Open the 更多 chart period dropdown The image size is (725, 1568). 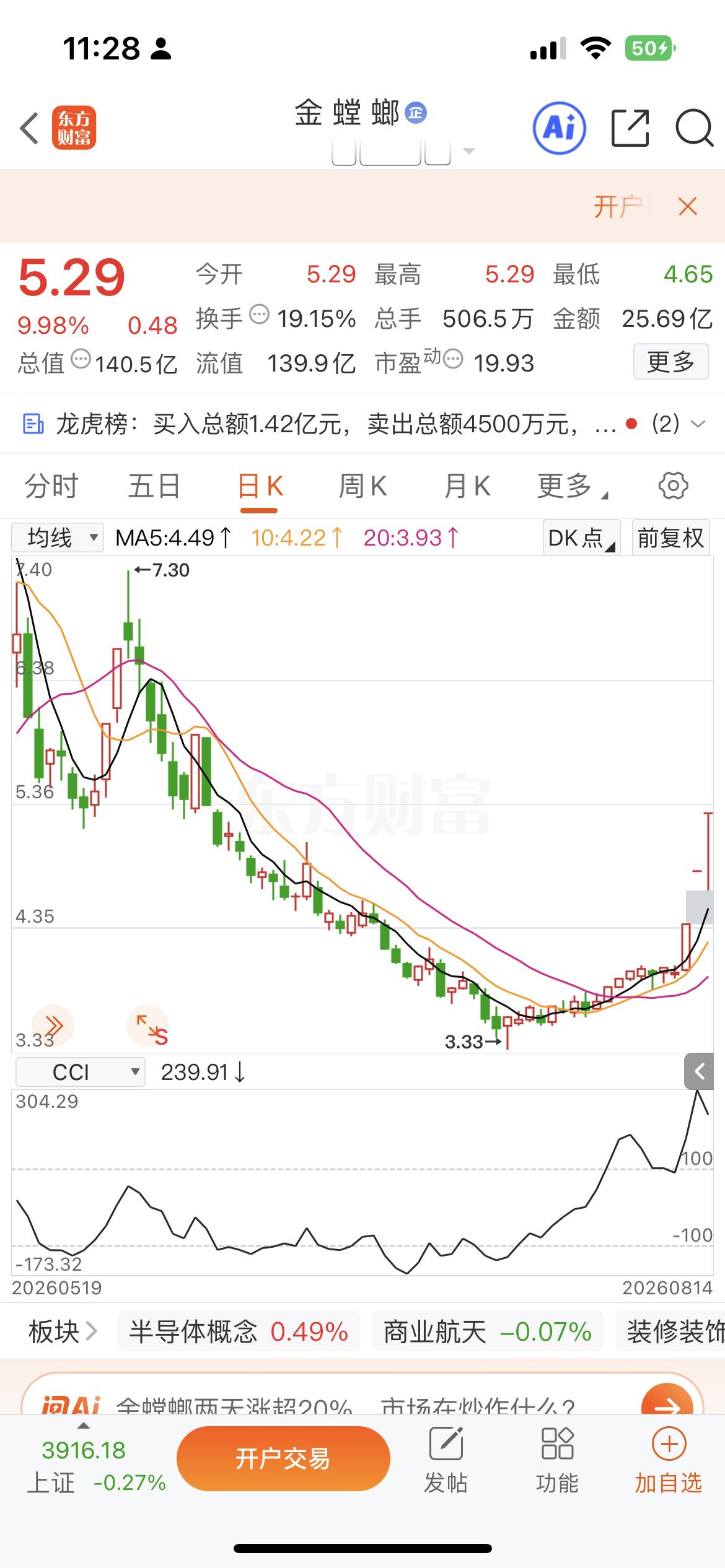(571, 486)
